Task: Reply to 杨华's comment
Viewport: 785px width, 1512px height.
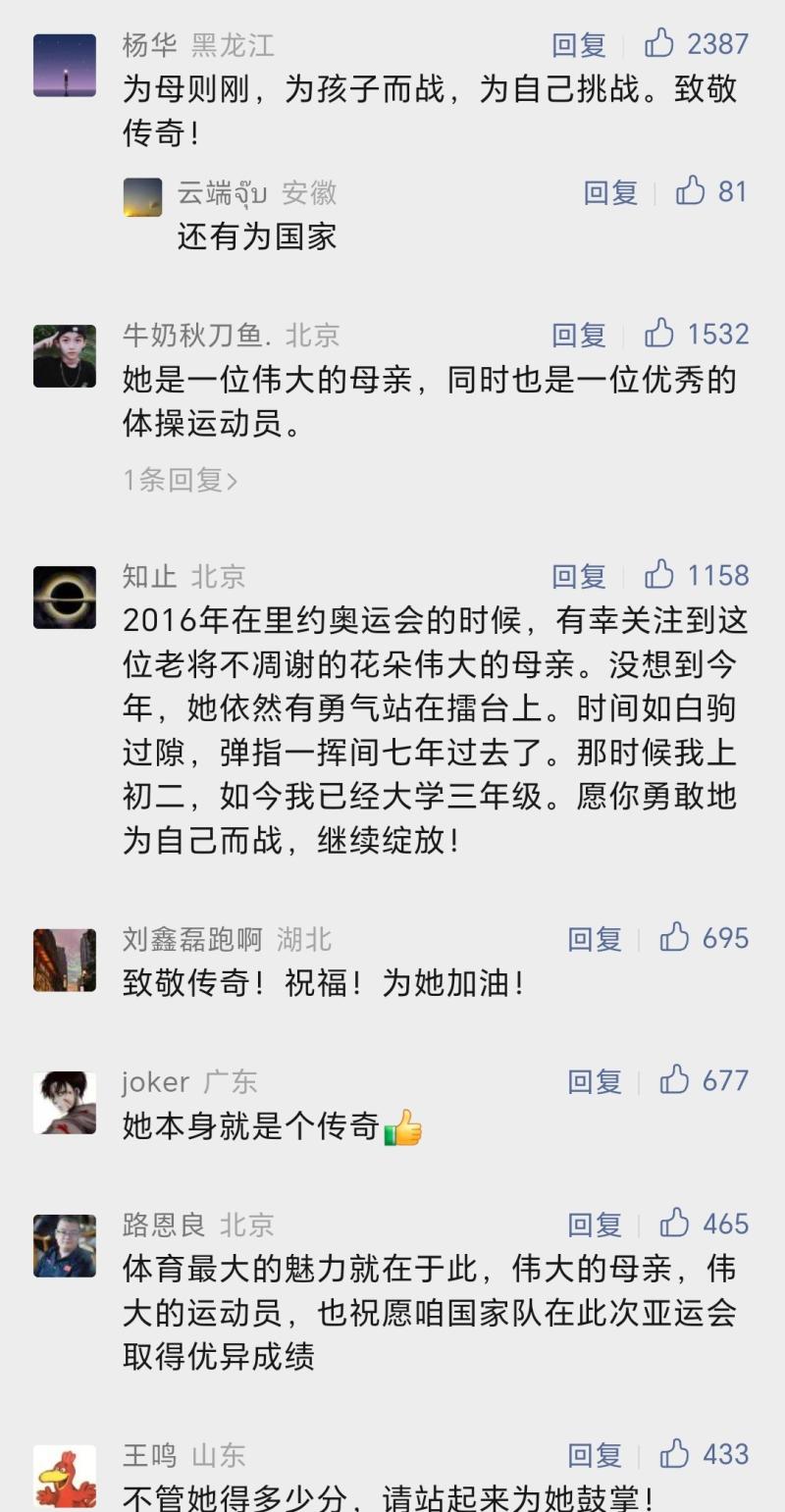Action: [x=579, y=44]
